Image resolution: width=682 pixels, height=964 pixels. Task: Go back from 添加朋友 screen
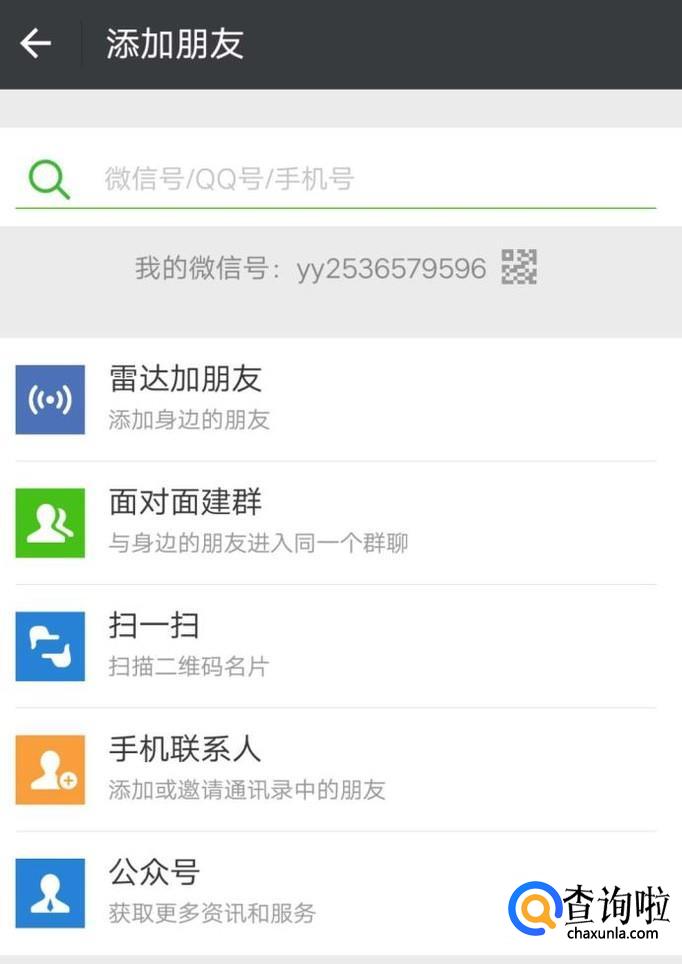click(36, 44)
